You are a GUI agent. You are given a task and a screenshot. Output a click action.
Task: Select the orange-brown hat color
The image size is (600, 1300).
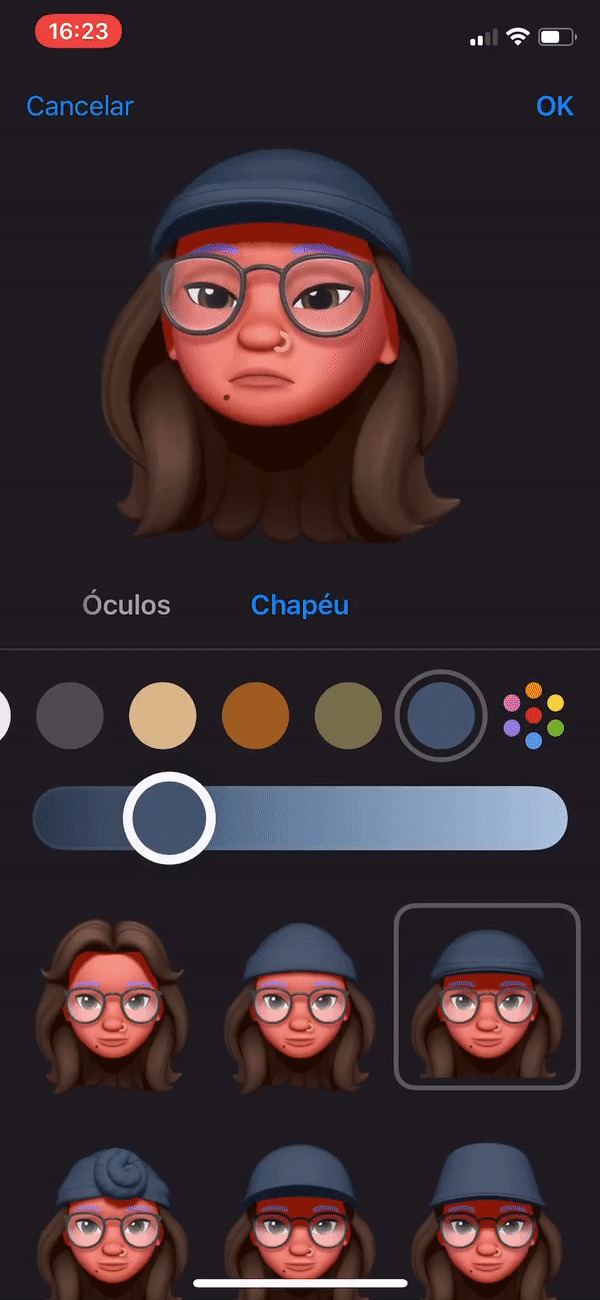click(256, 716)
